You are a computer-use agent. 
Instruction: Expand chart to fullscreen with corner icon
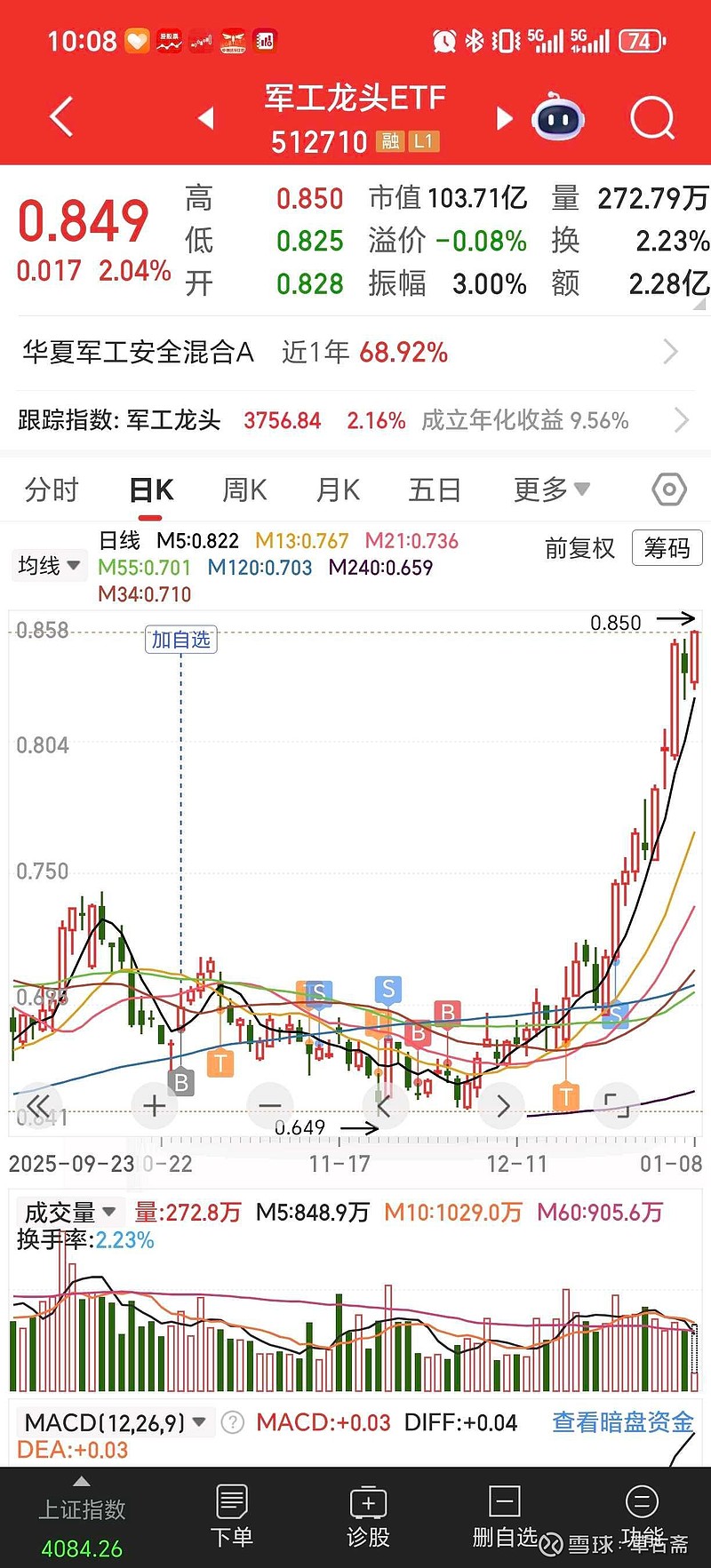pyautogui.click(x=617, y=1104)
